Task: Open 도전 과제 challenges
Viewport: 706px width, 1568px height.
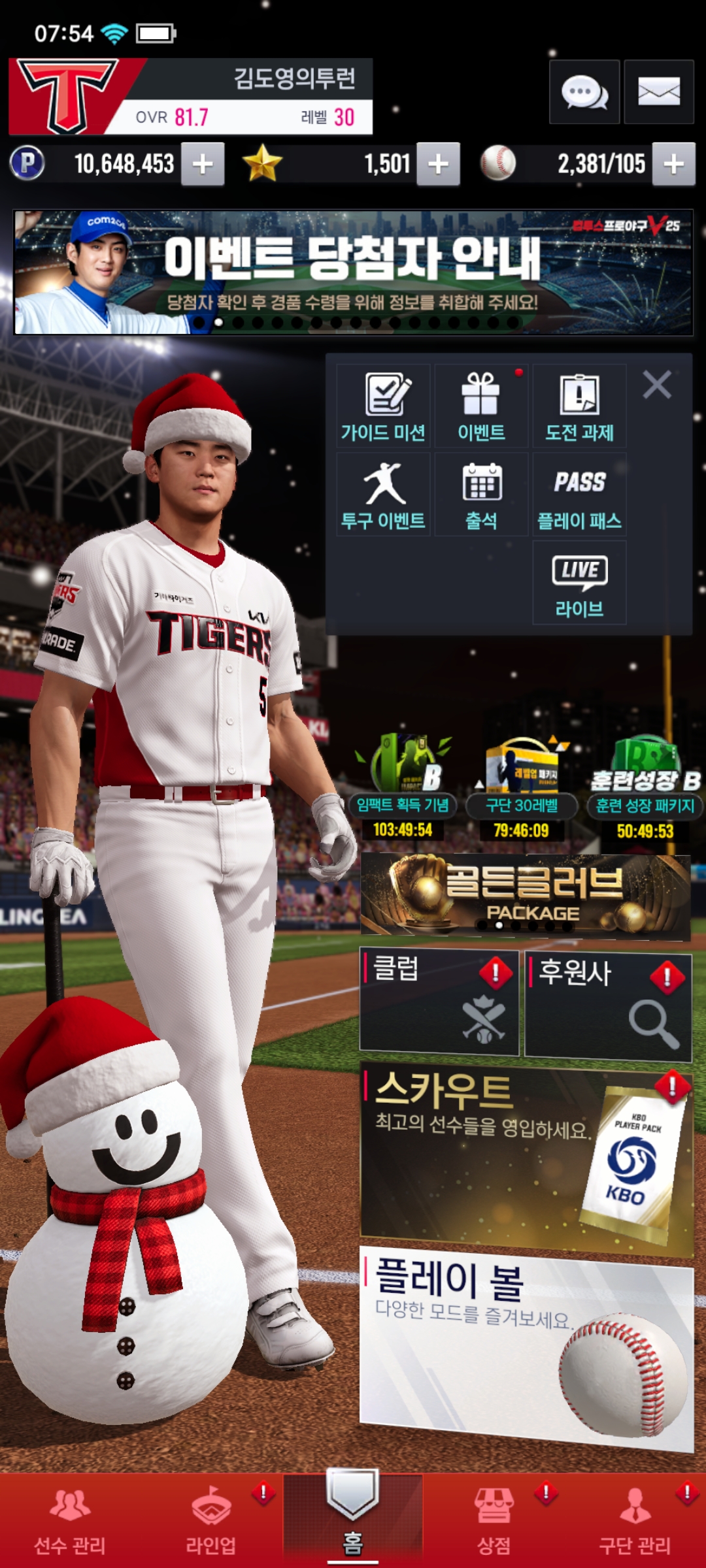Action: point(579,406)
